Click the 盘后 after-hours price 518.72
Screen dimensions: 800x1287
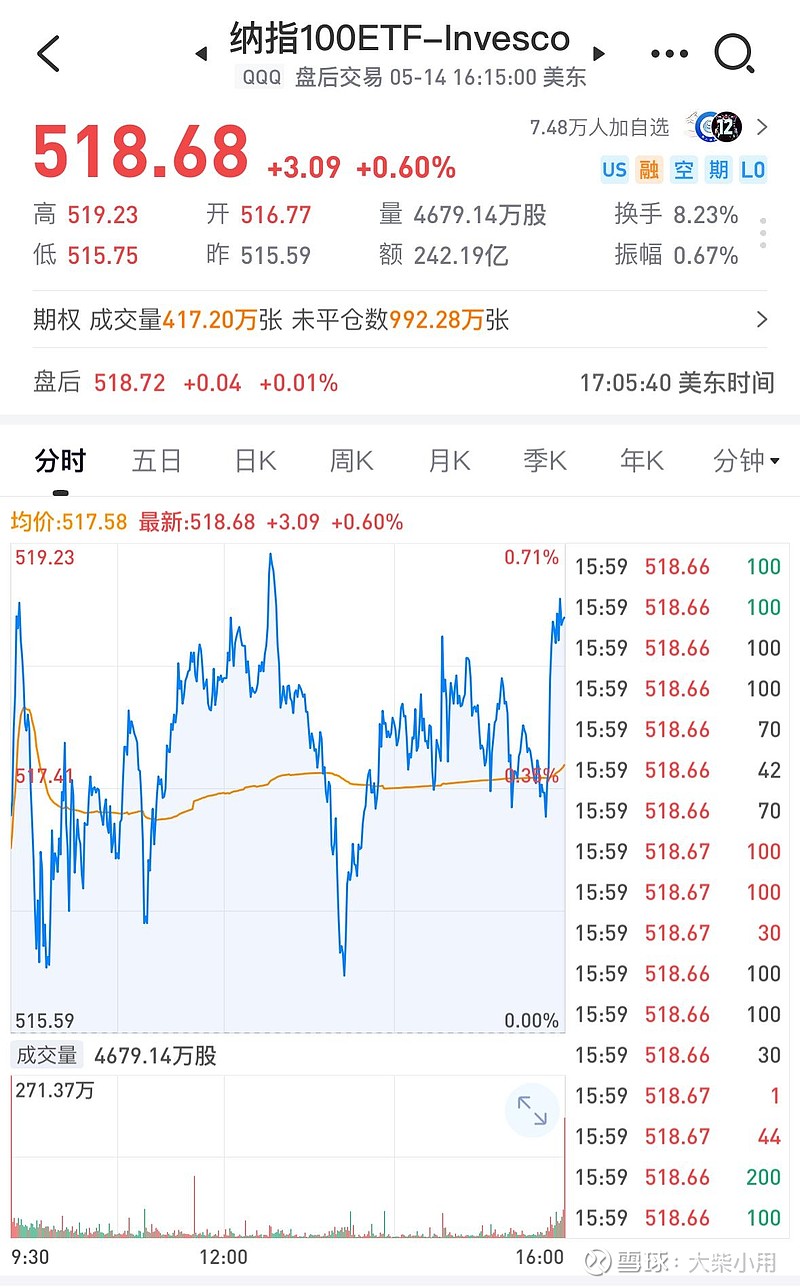coord(128,382)
